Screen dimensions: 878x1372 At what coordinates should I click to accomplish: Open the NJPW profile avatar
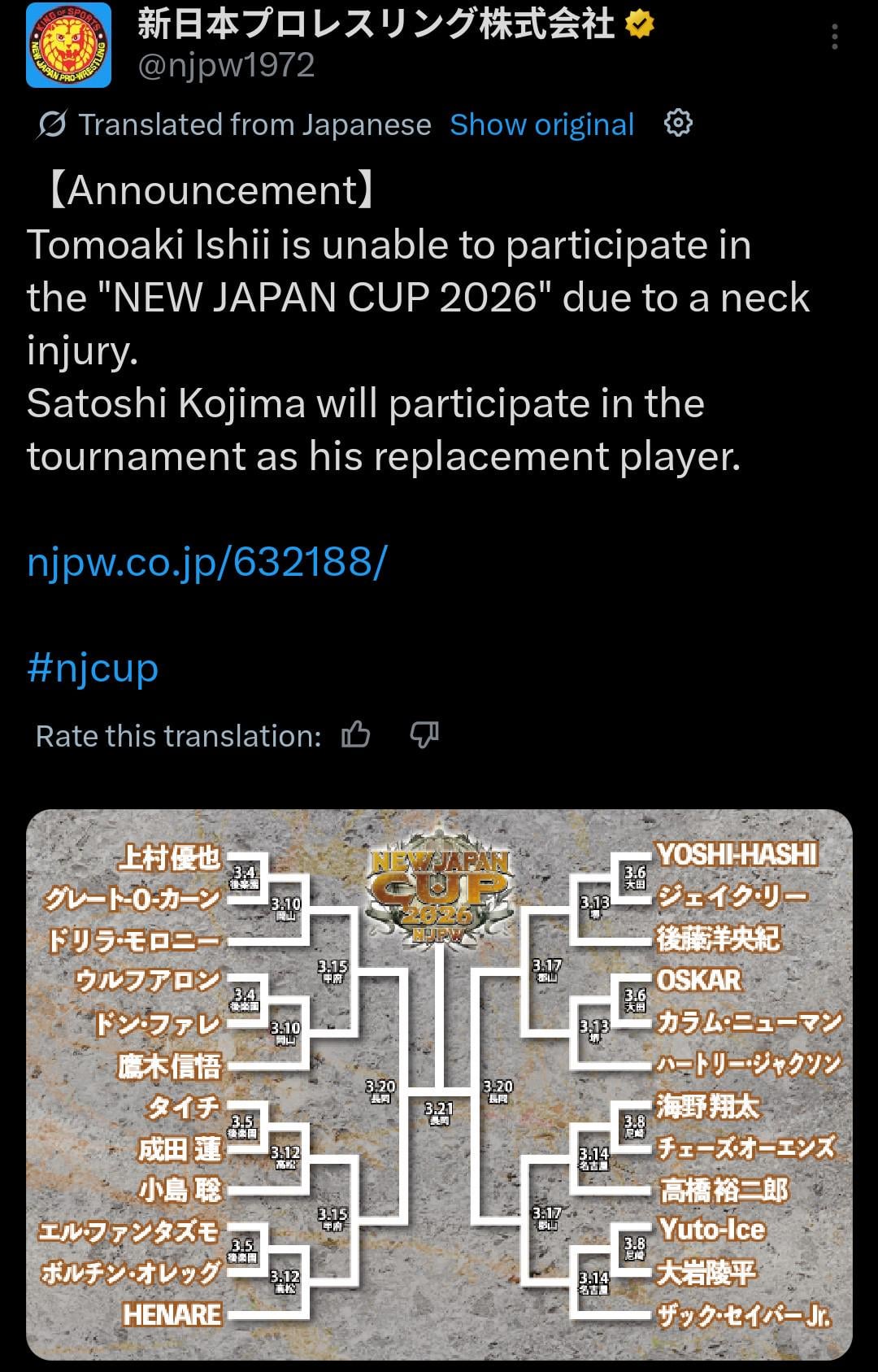click(68, 46)
